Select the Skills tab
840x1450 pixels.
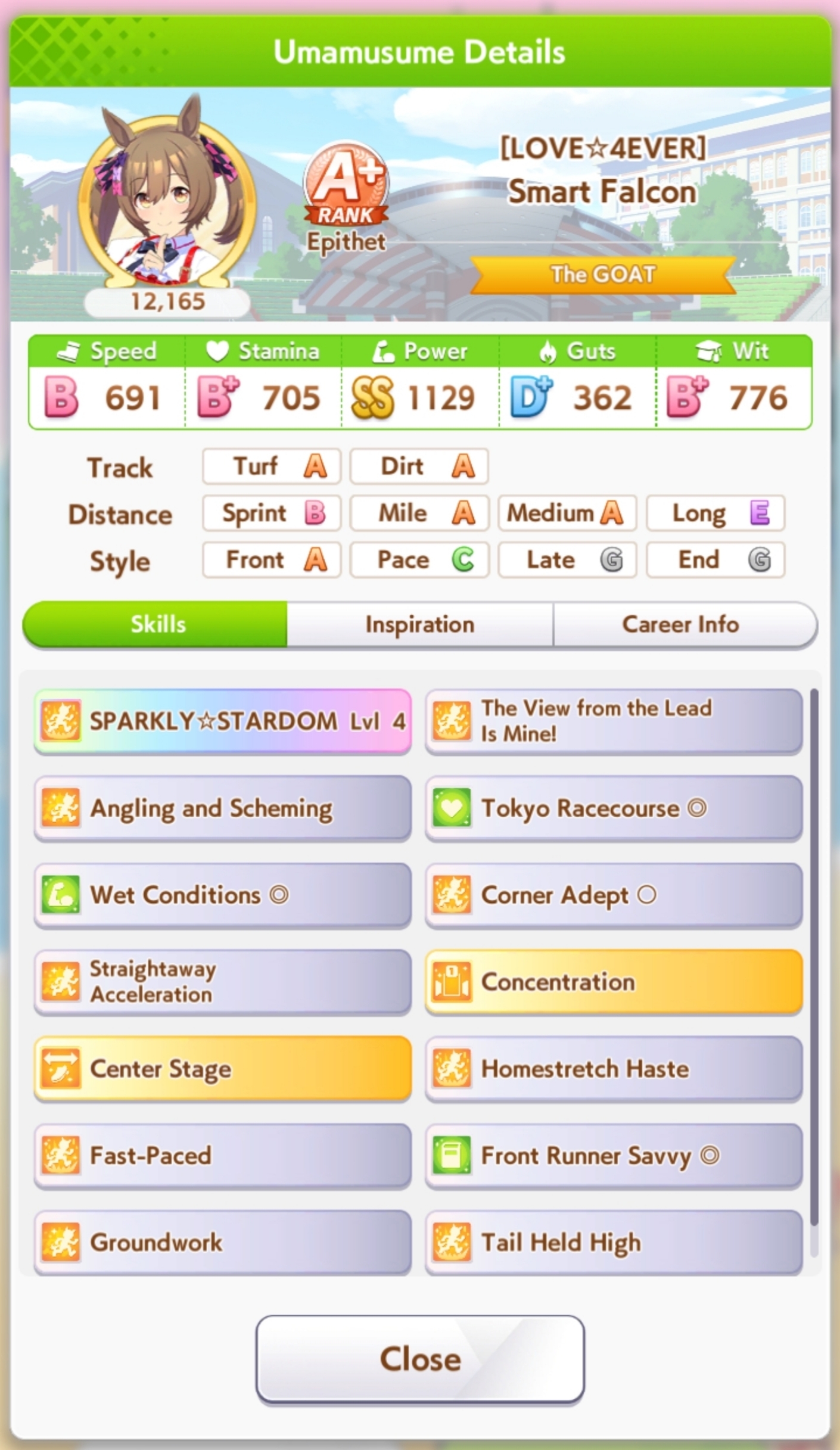pos(158,624)
